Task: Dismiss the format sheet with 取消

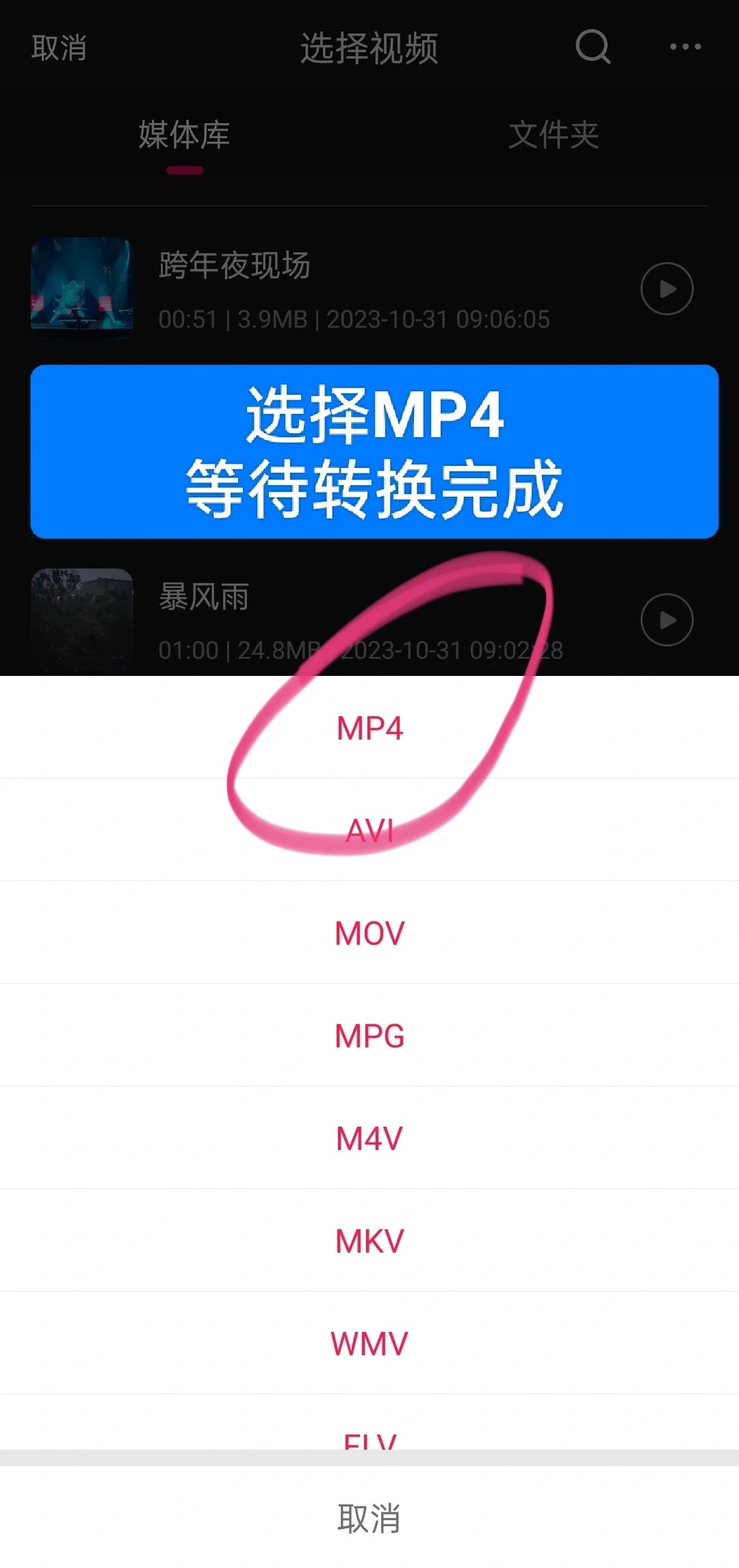Action: tap(369, 1517)
